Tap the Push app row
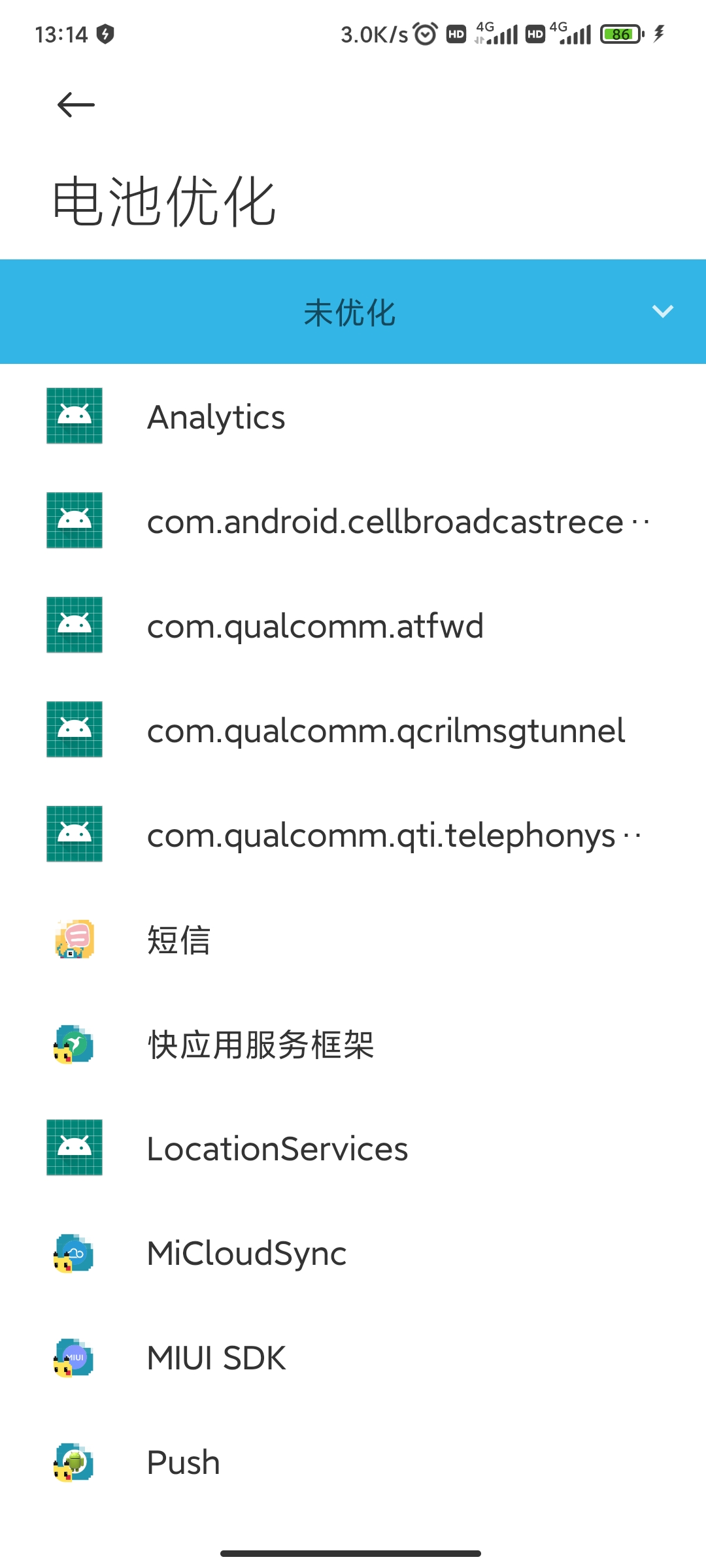 tap(353, 1462)
